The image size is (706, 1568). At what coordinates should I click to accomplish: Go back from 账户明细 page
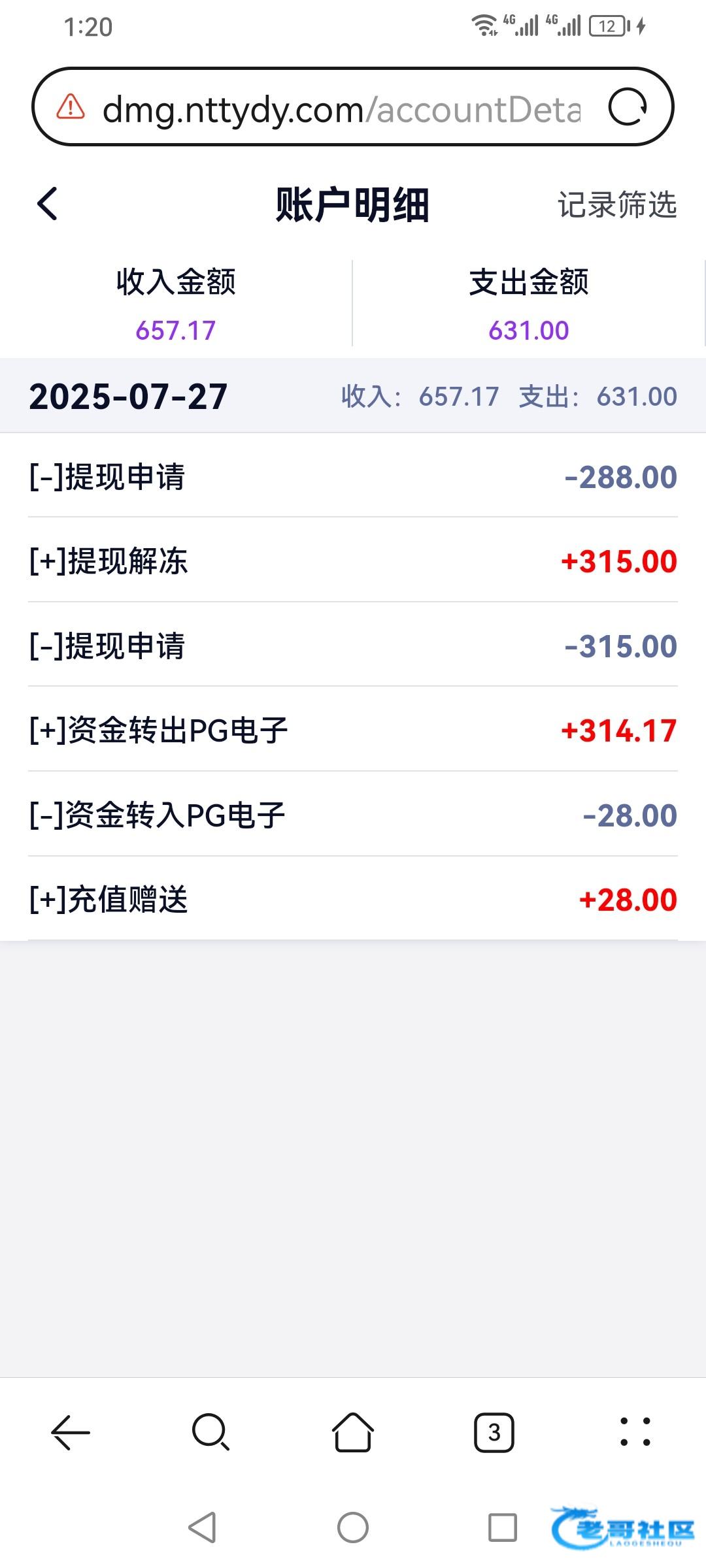pyautogui.click(x=47, y=204)
